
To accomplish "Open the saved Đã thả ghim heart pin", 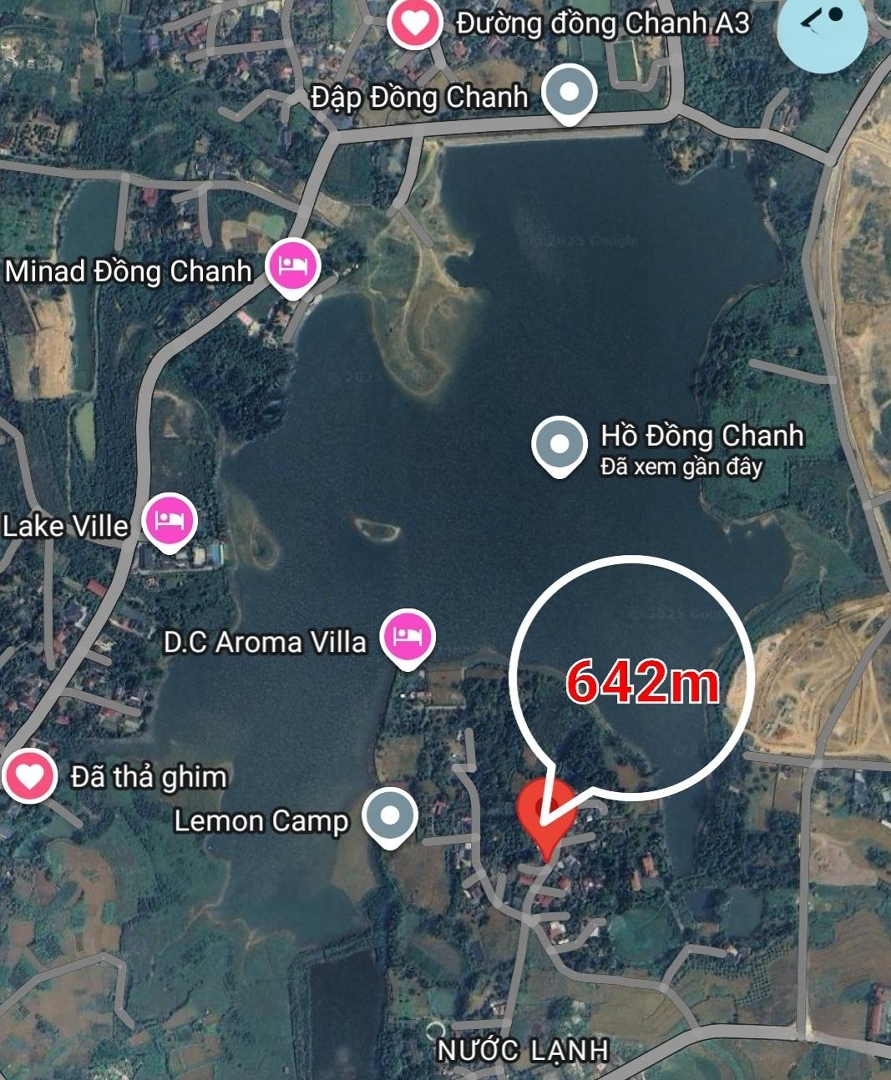I will coord(30,776).
